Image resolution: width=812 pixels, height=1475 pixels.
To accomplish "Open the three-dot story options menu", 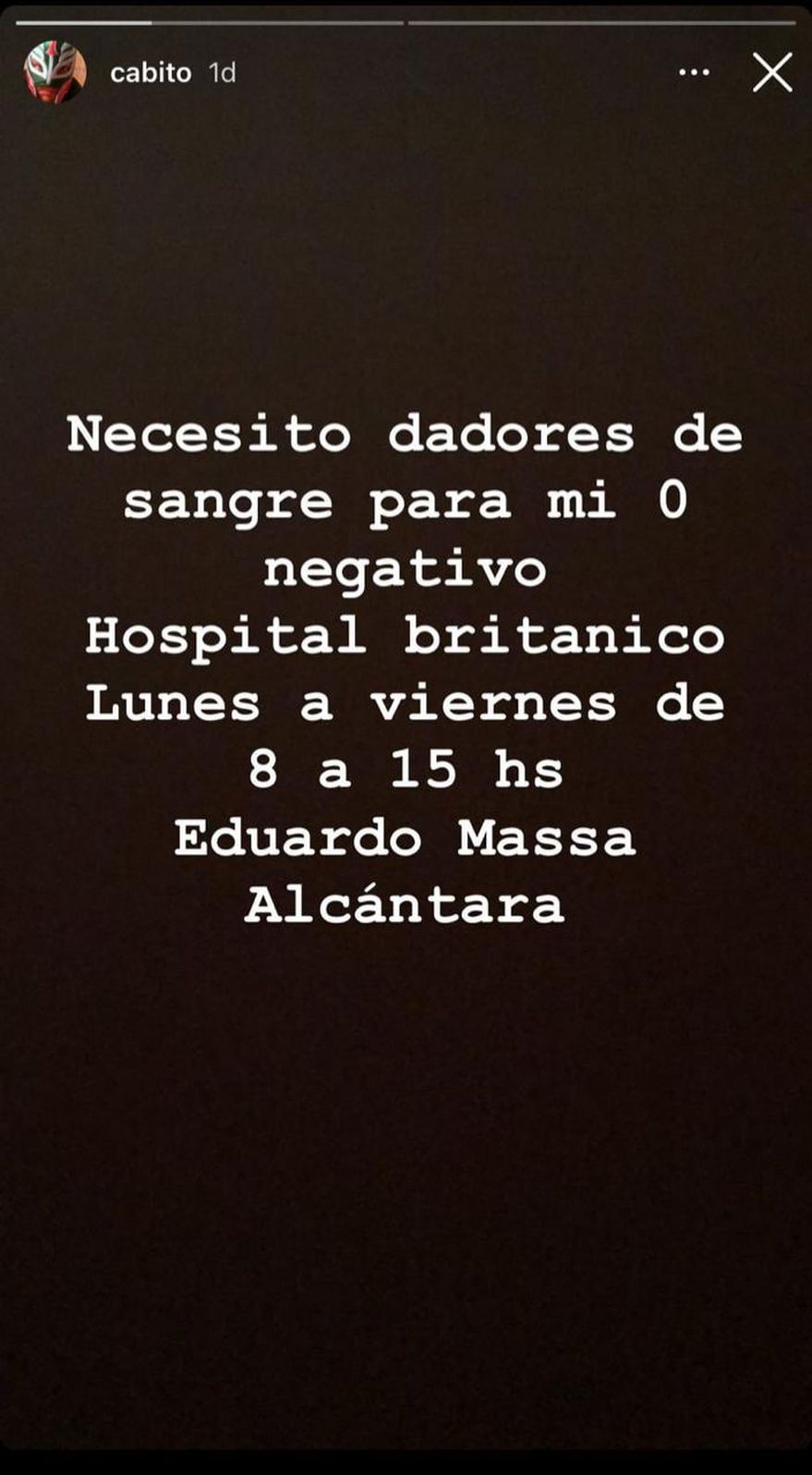I will tap(694, 72).
